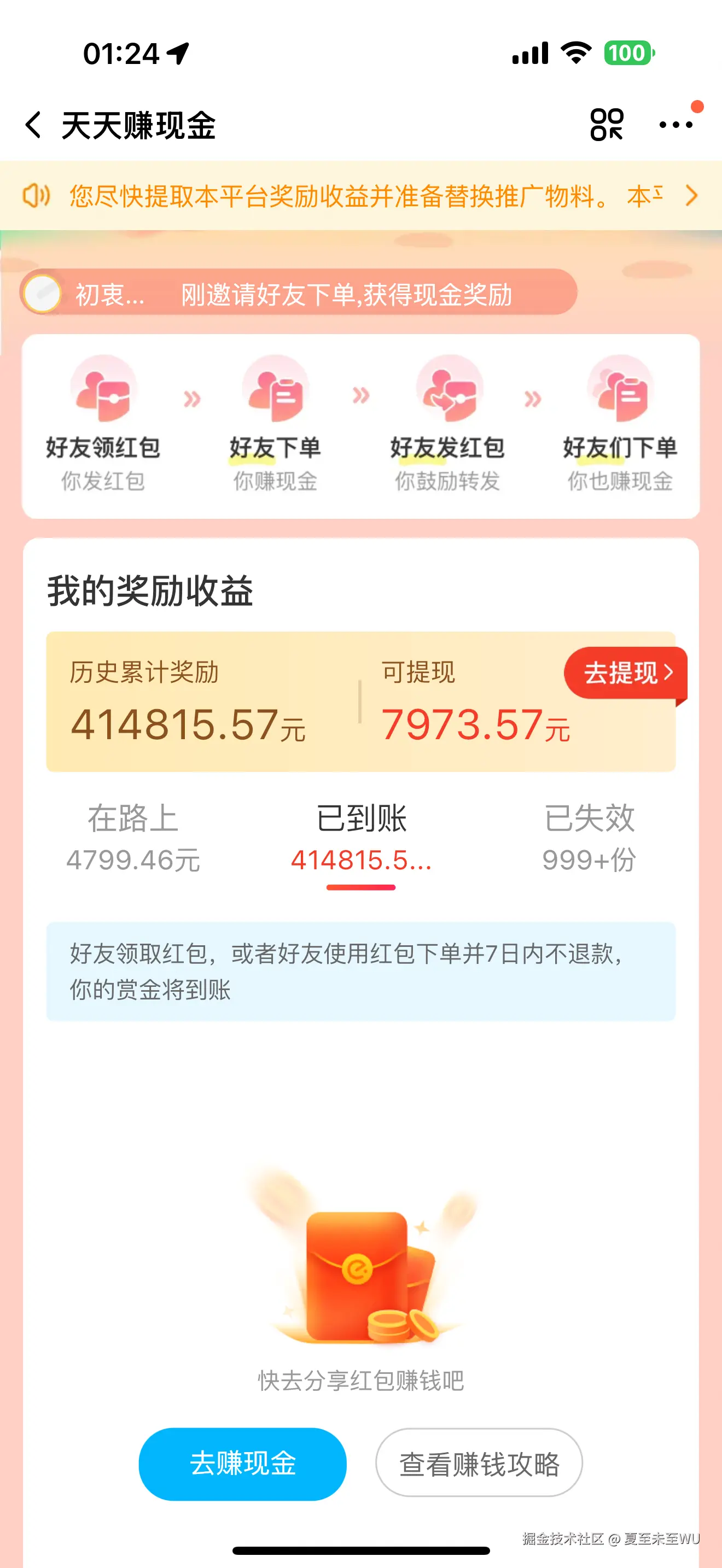The height and width of the screenshot is (1568, 722).
Task: Go back from 天天赚现金 page
Action: 33,125
